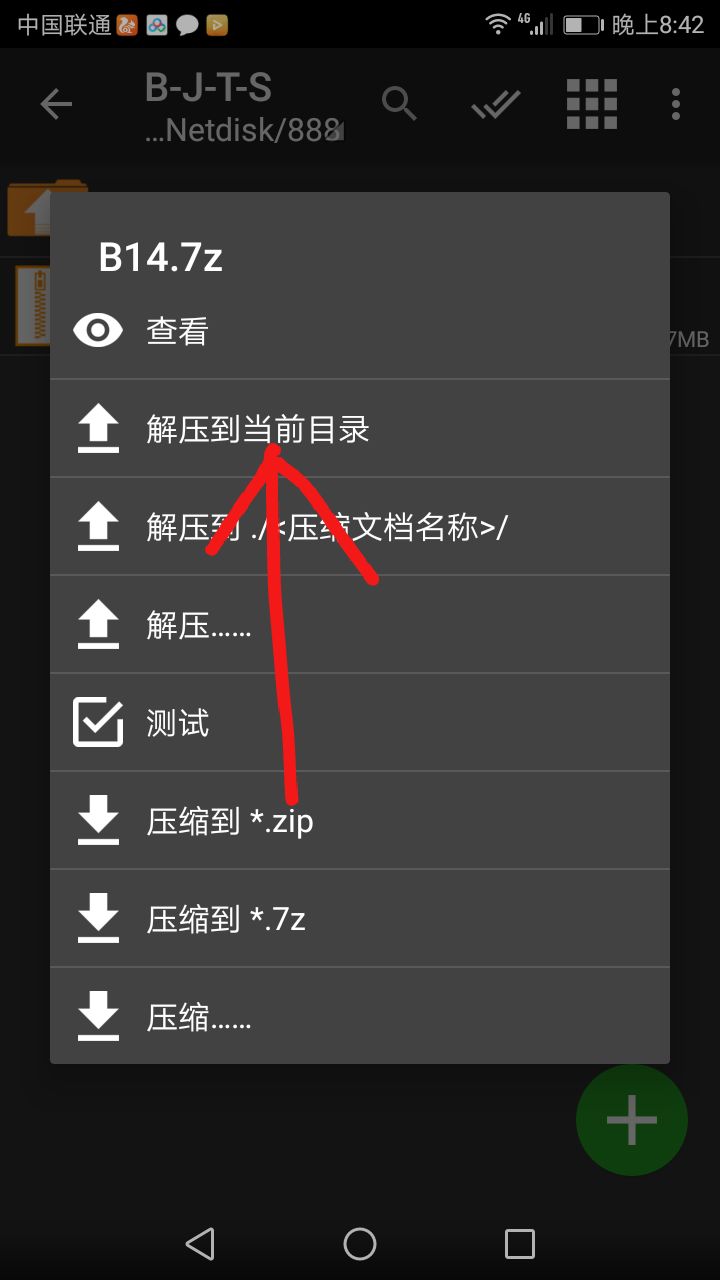Tap the system home button
Image resolution: width=720 pixels, height=1280 pixels.
360,1244
